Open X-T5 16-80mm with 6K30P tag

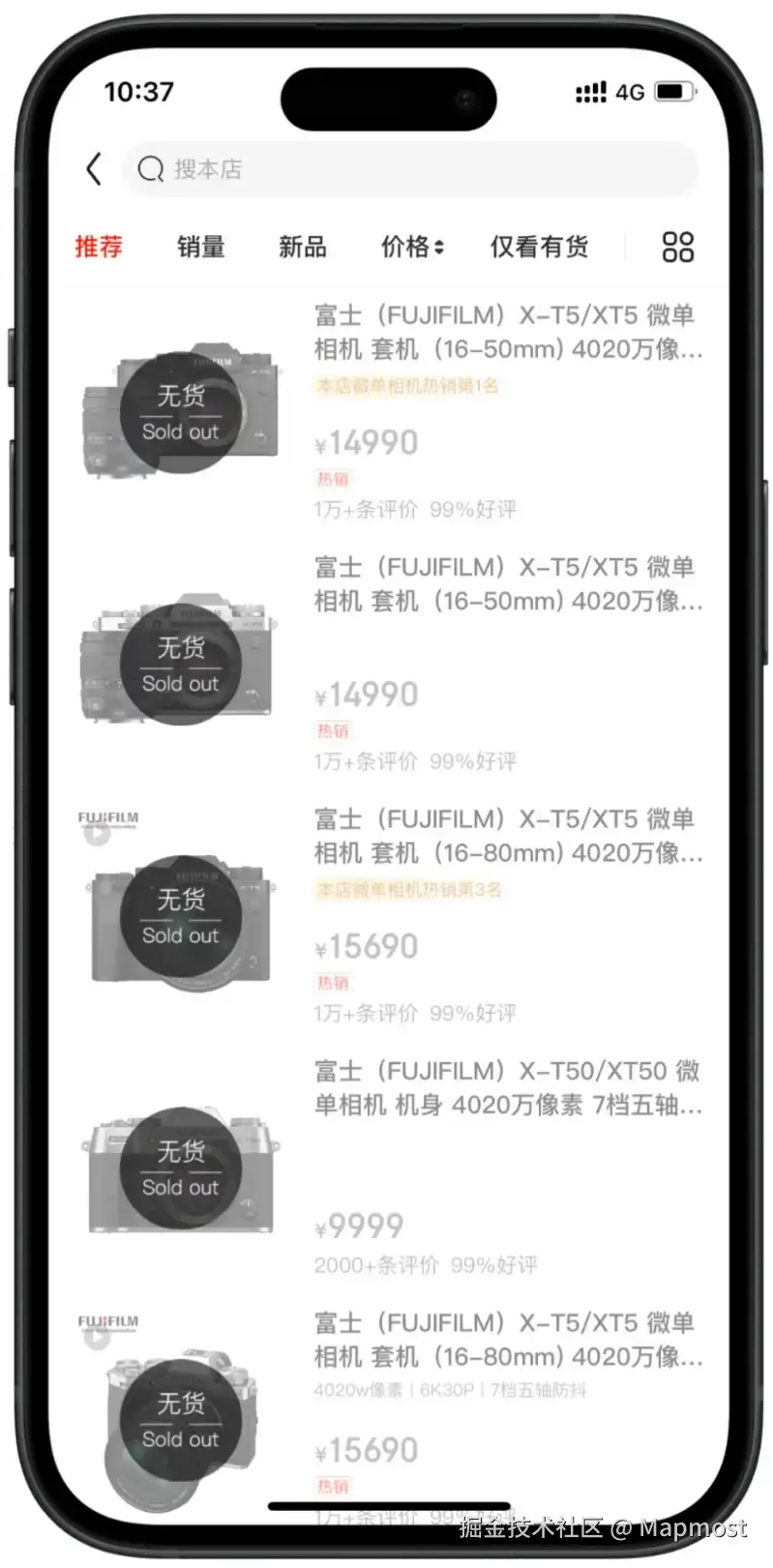(x=505, y=1340)
